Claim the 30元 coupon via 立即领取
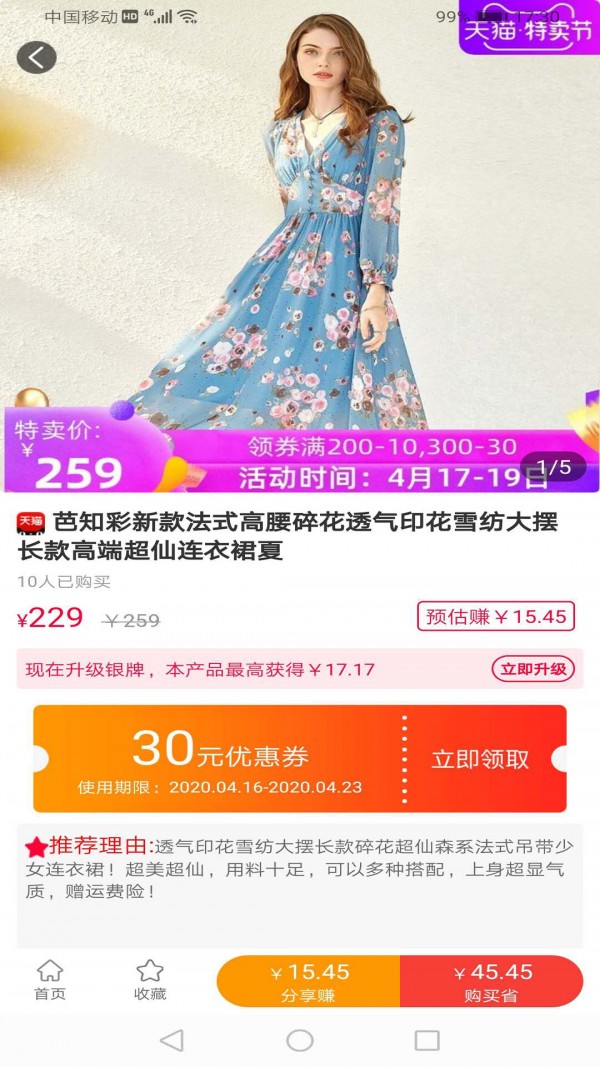The image size is (600, 1067). 480,759
